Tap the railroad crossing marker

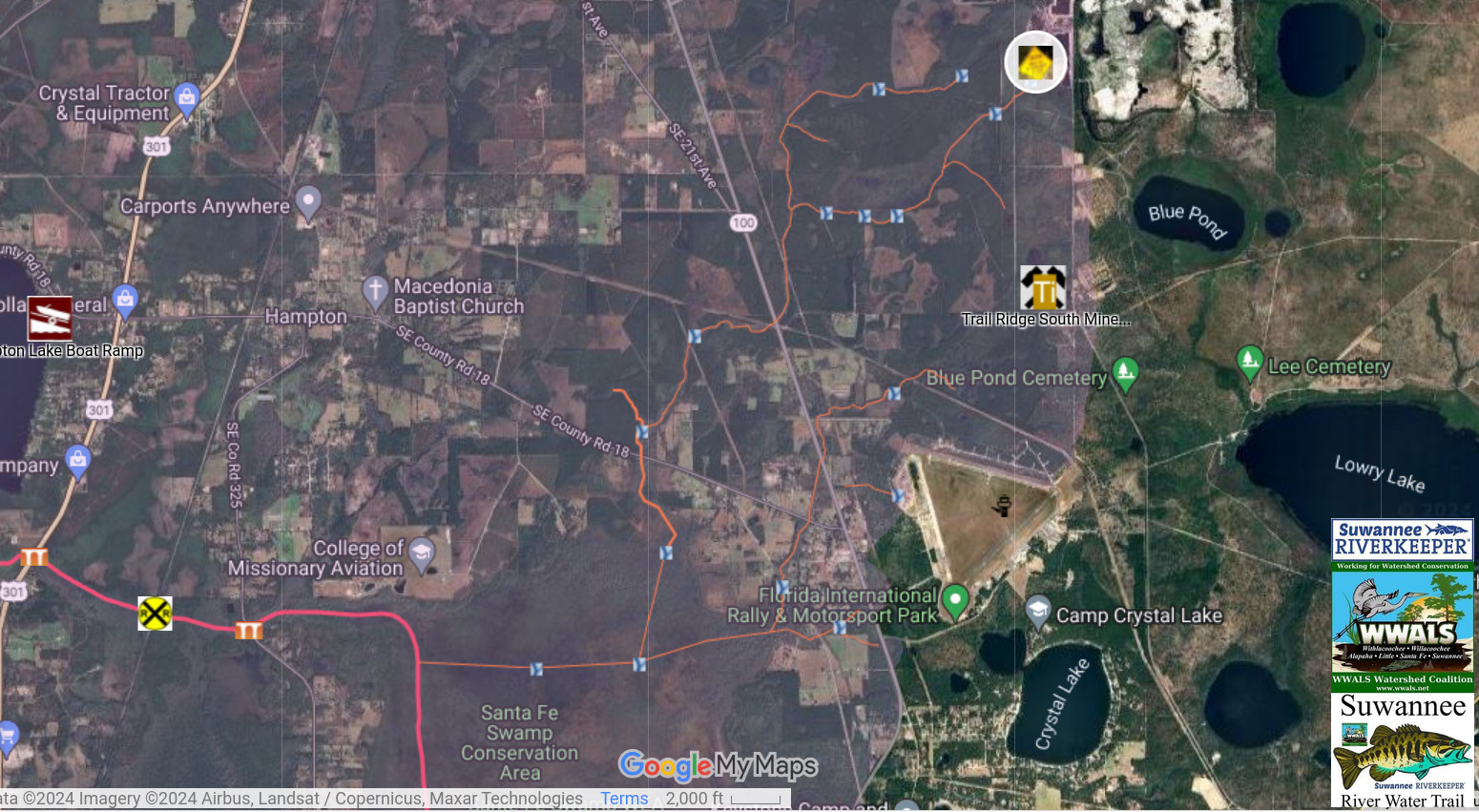coord(155,614)
